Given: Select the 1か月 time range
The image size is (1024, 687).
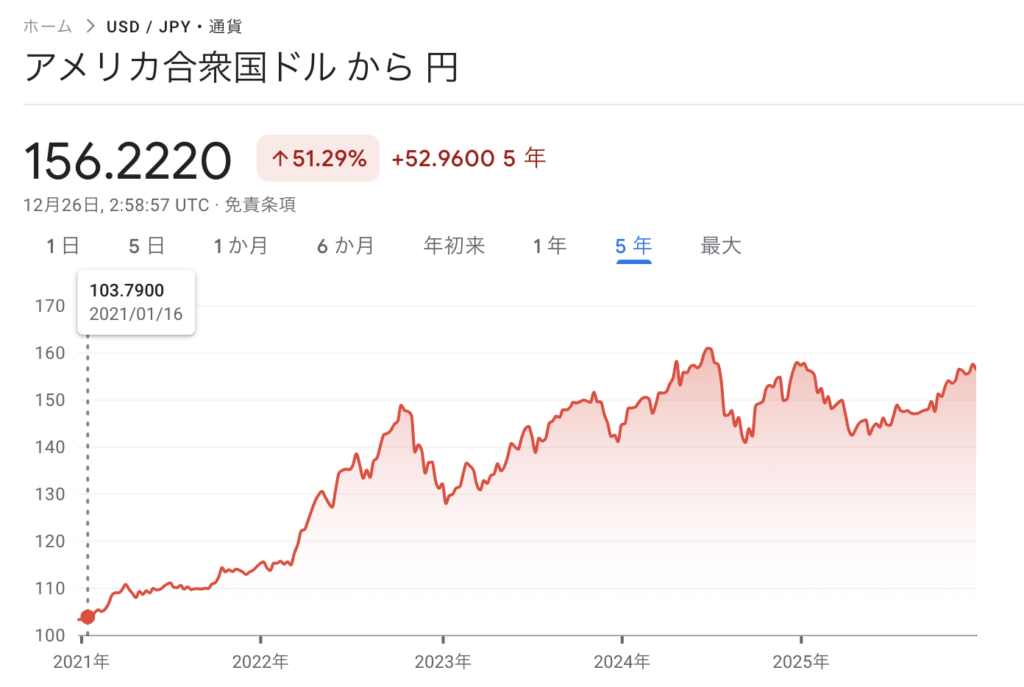Looking at the screenshot, I should pos(240,246).
